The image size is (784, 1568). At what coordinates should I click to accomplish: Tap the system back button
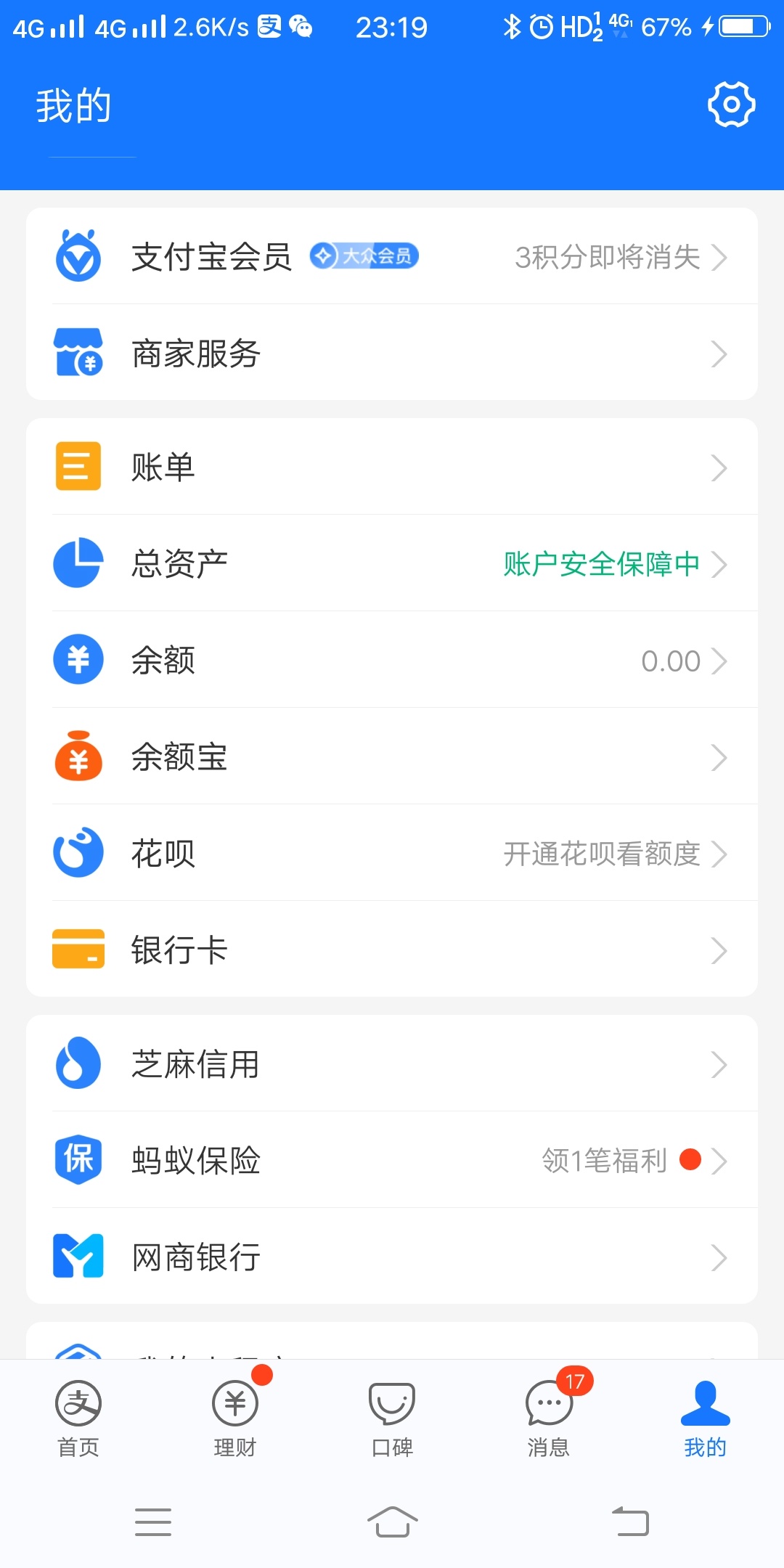pos(630,1522)
